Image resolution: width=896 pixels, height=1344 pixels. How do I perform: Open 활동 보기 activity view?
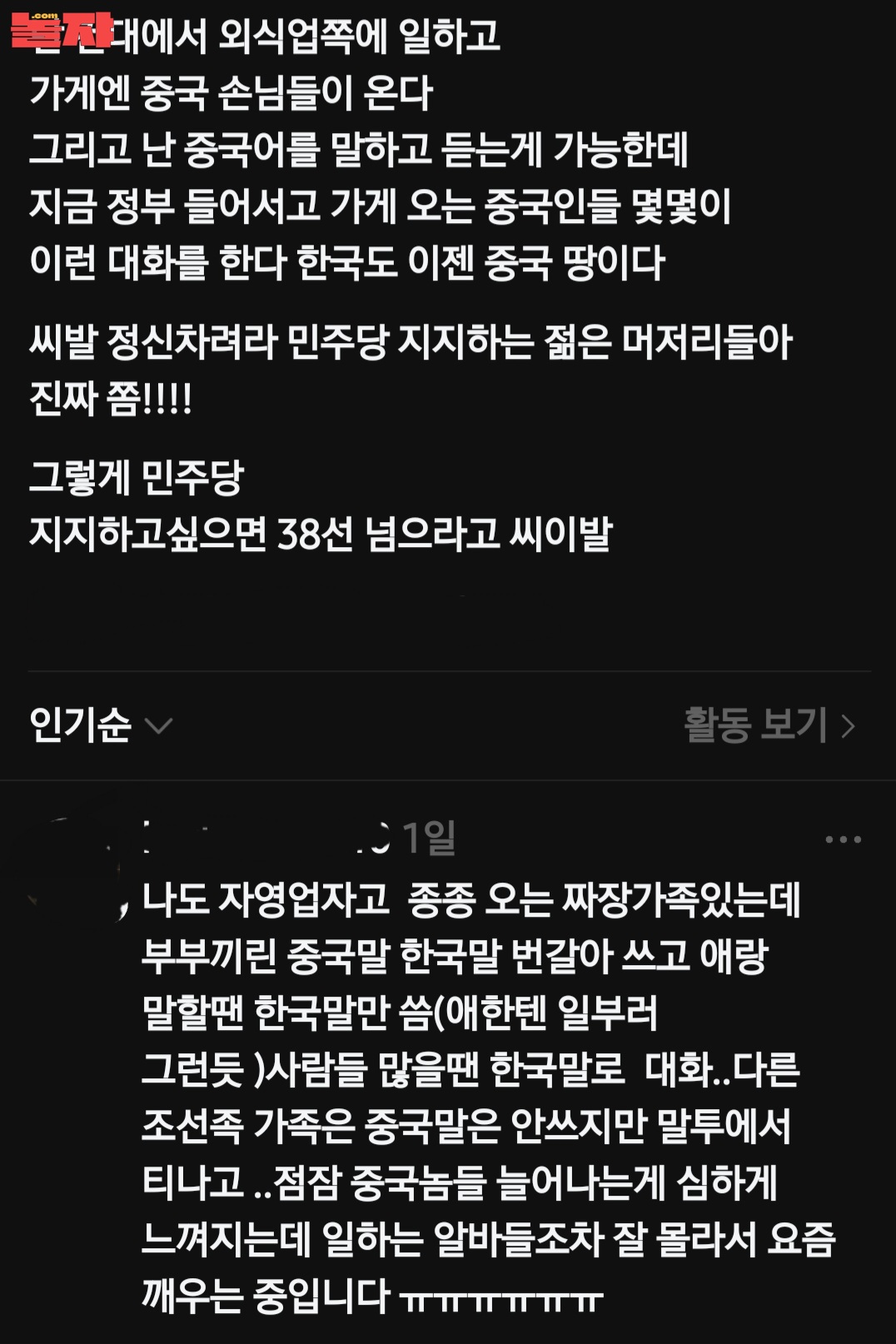click(x=768, y=725)
